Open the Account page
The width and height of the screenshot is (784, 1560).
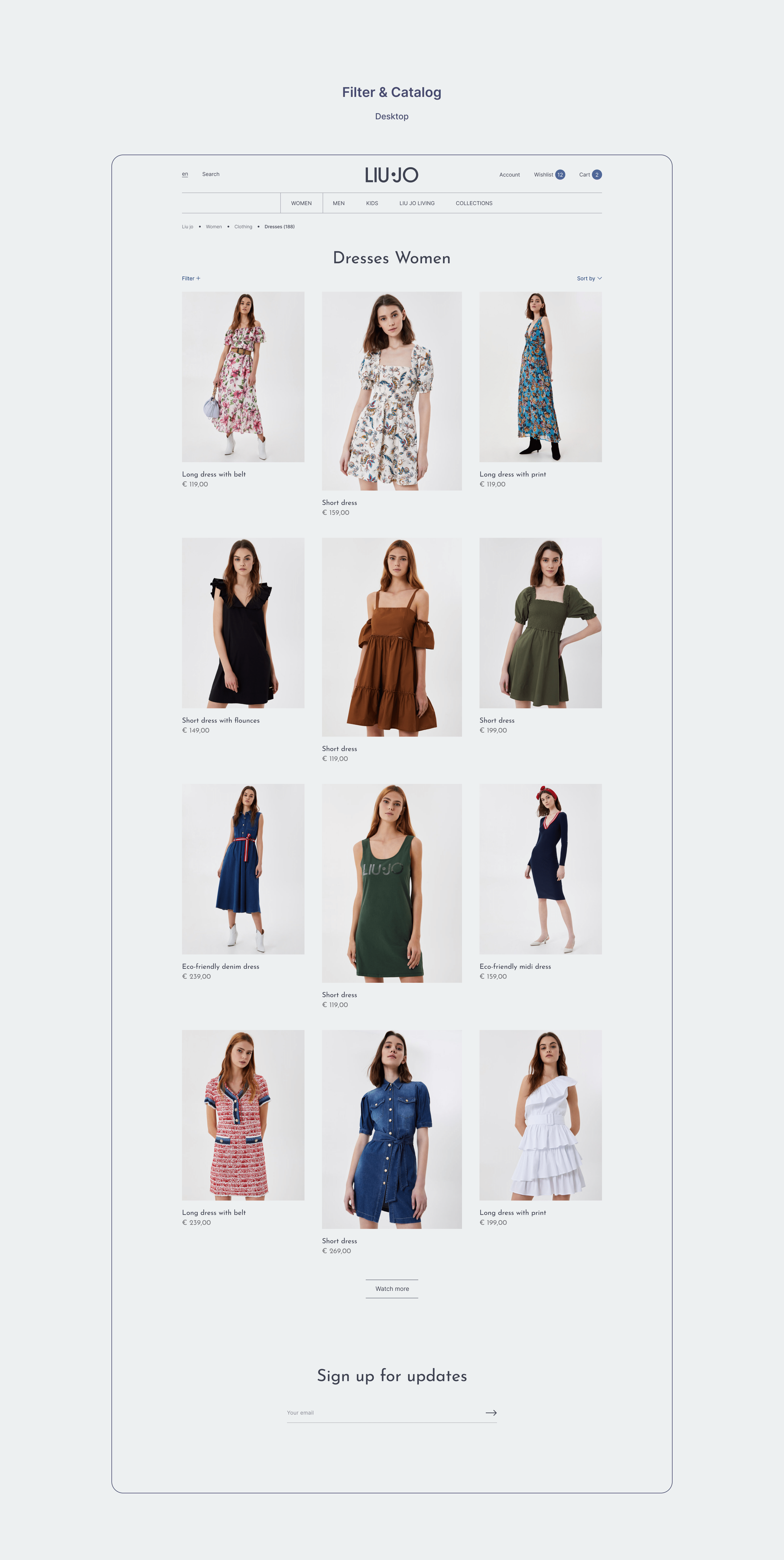coord(509,175)
